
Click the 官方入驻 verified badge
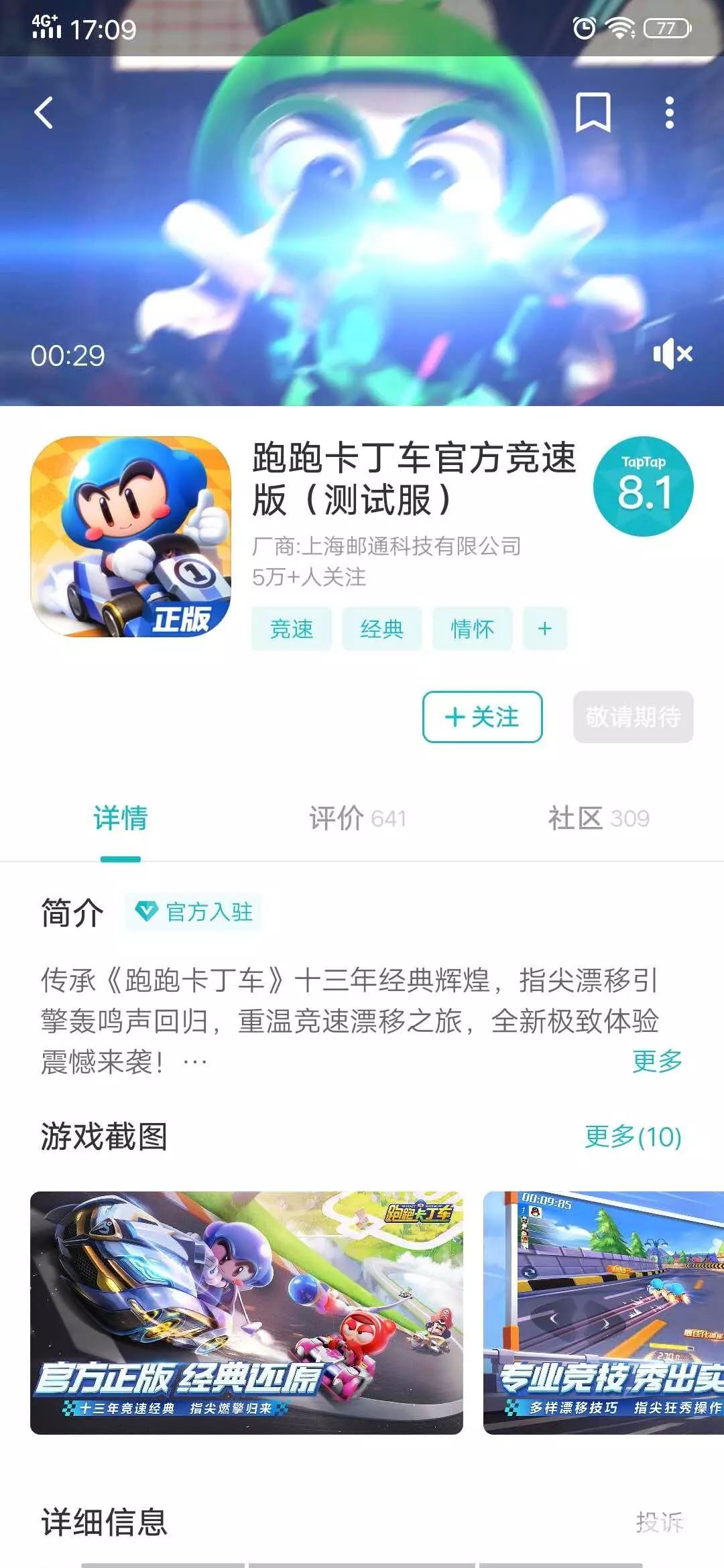(194, 911)
